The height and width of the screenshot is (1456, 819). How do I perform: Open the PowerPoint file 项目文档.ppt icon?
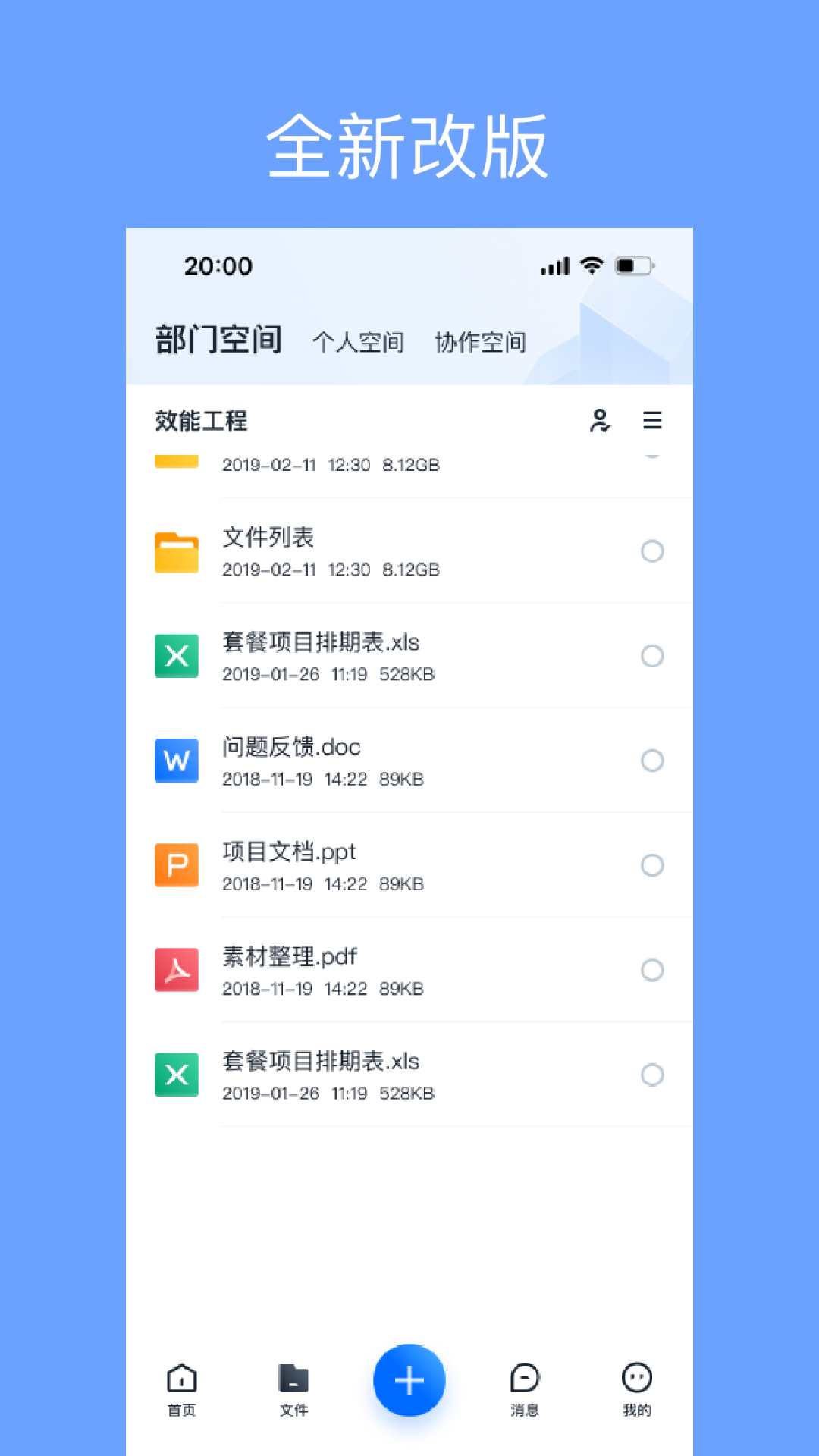tap(176, 865)
